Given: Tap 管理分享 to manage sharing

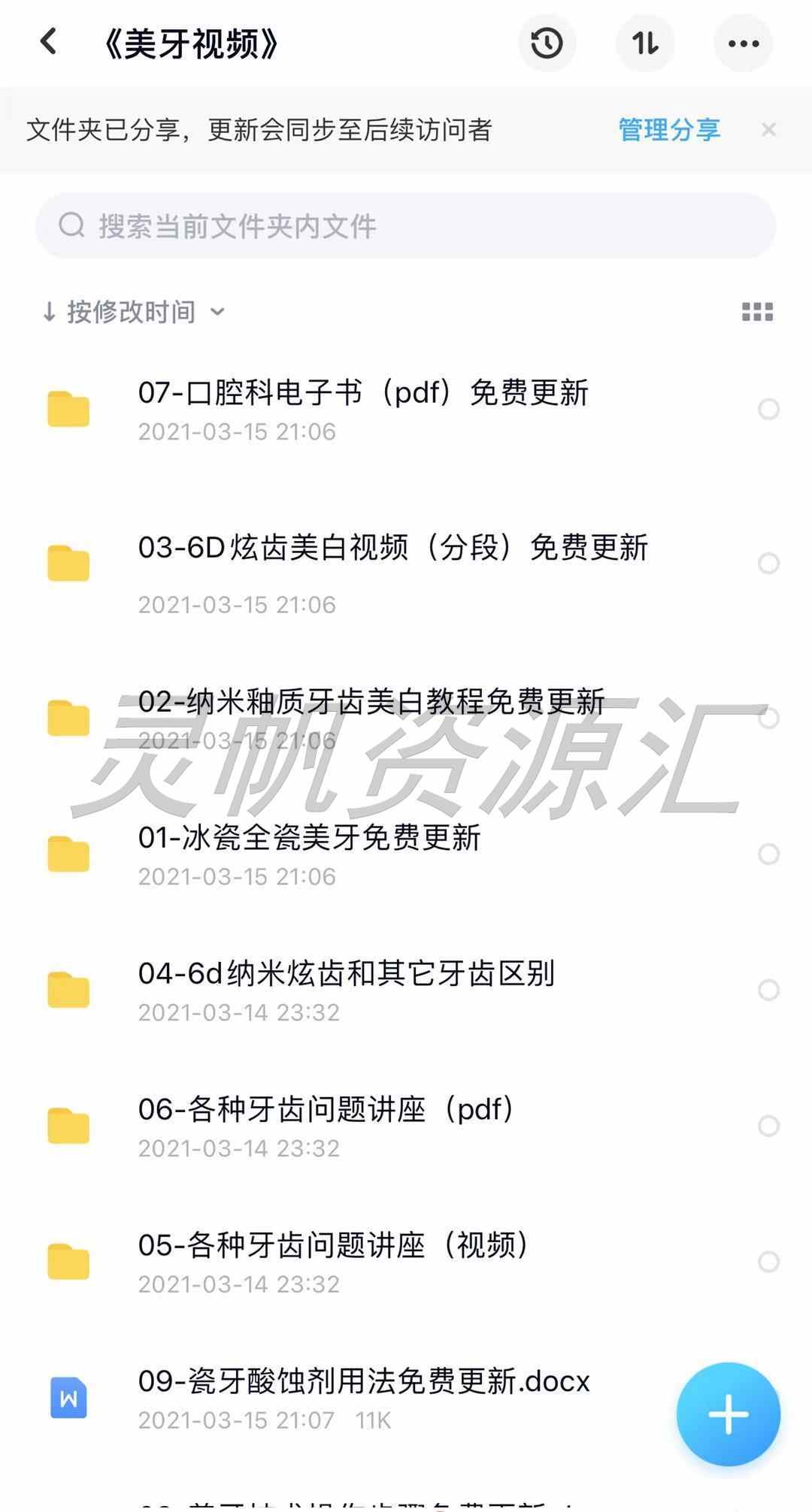Looking at the screenshot, I should 669,129.
